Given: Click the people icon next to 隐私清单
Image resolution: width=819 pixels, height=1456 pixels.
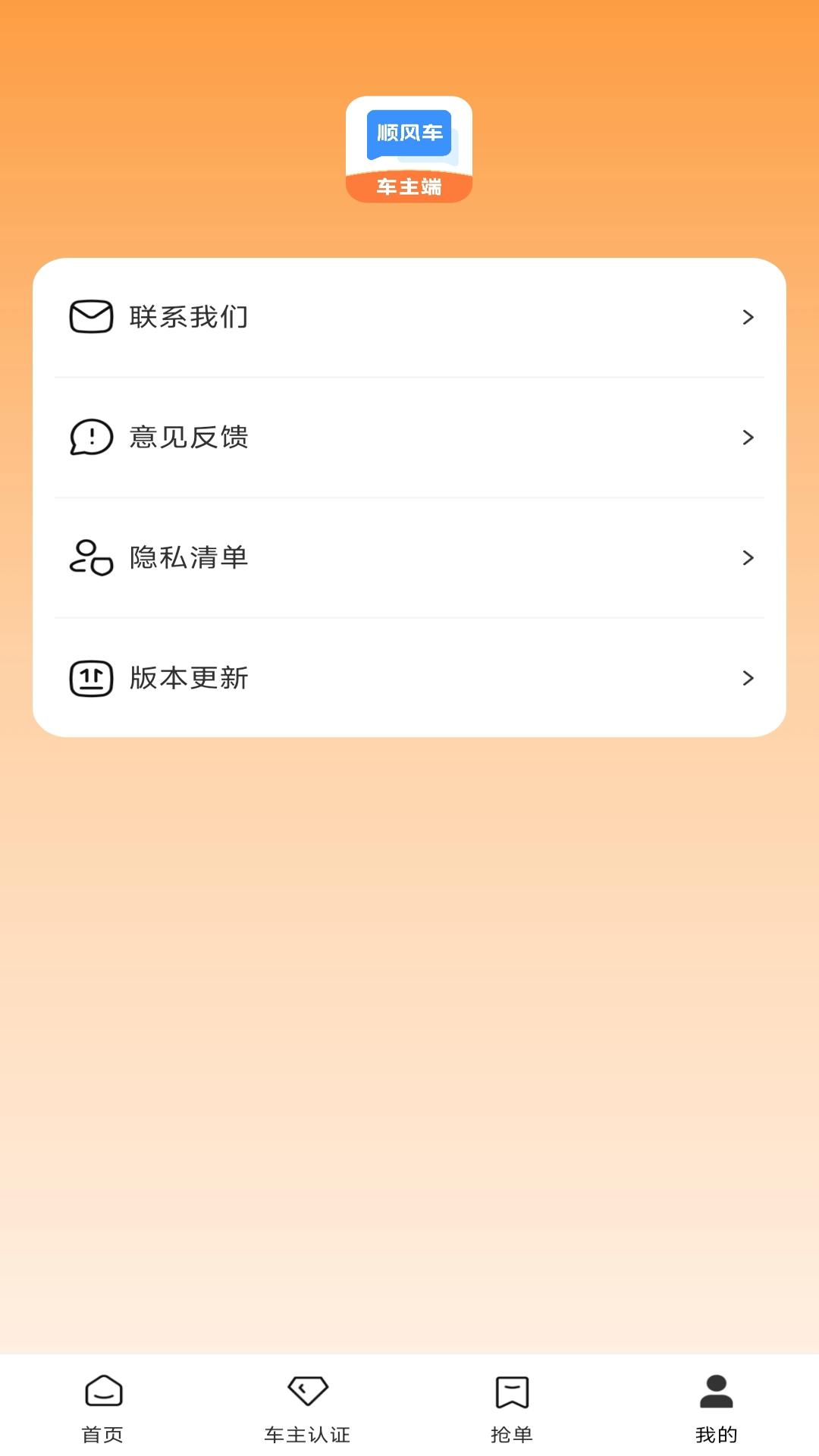Looking at the screenshot, I should (89, 558).
